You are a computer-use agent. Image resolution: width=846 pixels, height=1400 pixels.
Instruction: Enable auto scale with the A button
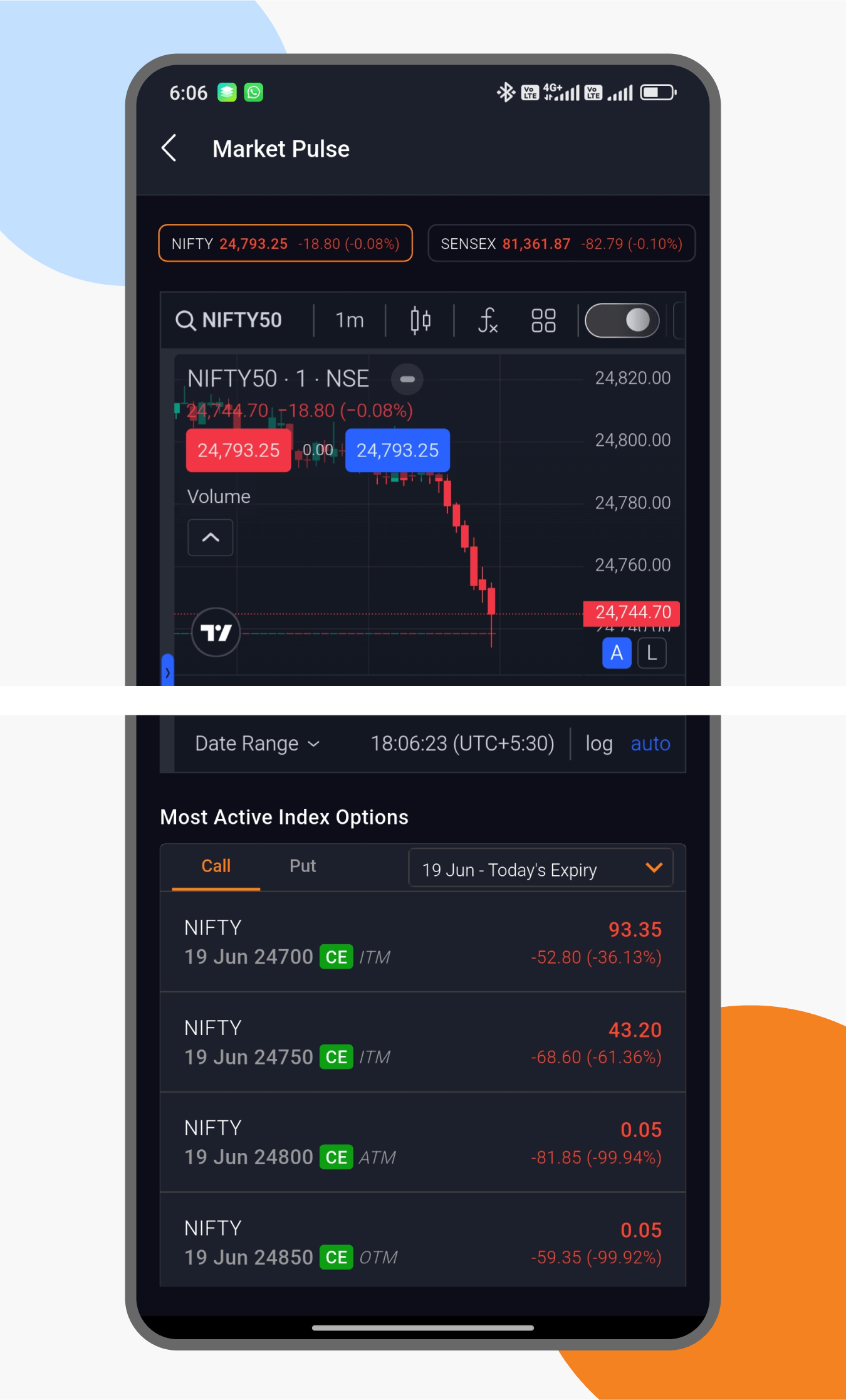point(617,653)
